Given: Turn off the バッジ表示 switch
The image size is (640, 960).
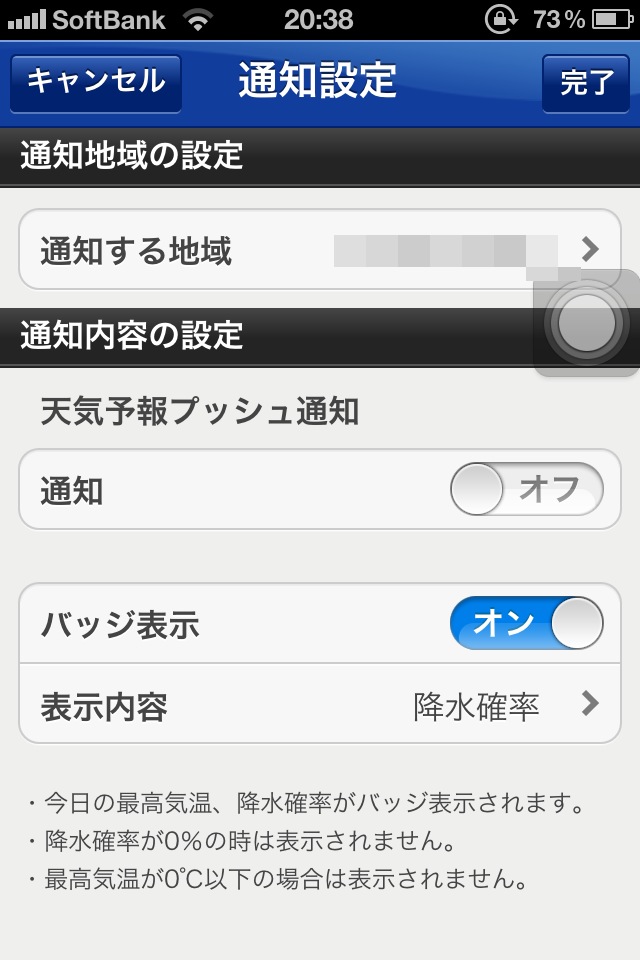Looking at the screenshot, I should tap(527, 624).
